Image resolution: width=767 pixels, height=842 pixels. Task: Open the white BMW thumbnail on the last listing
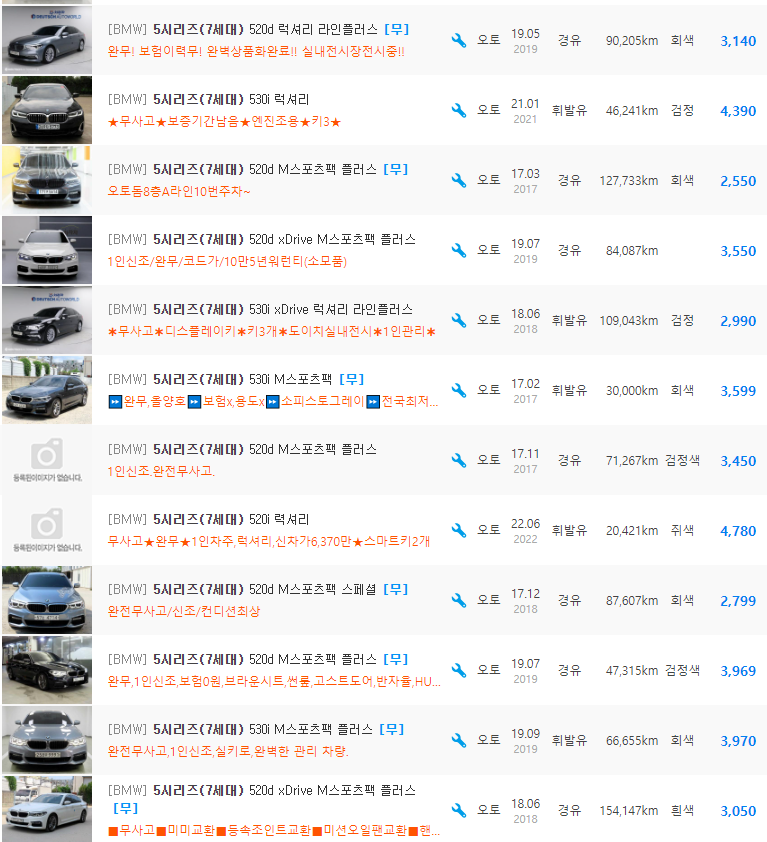[46, 810]
